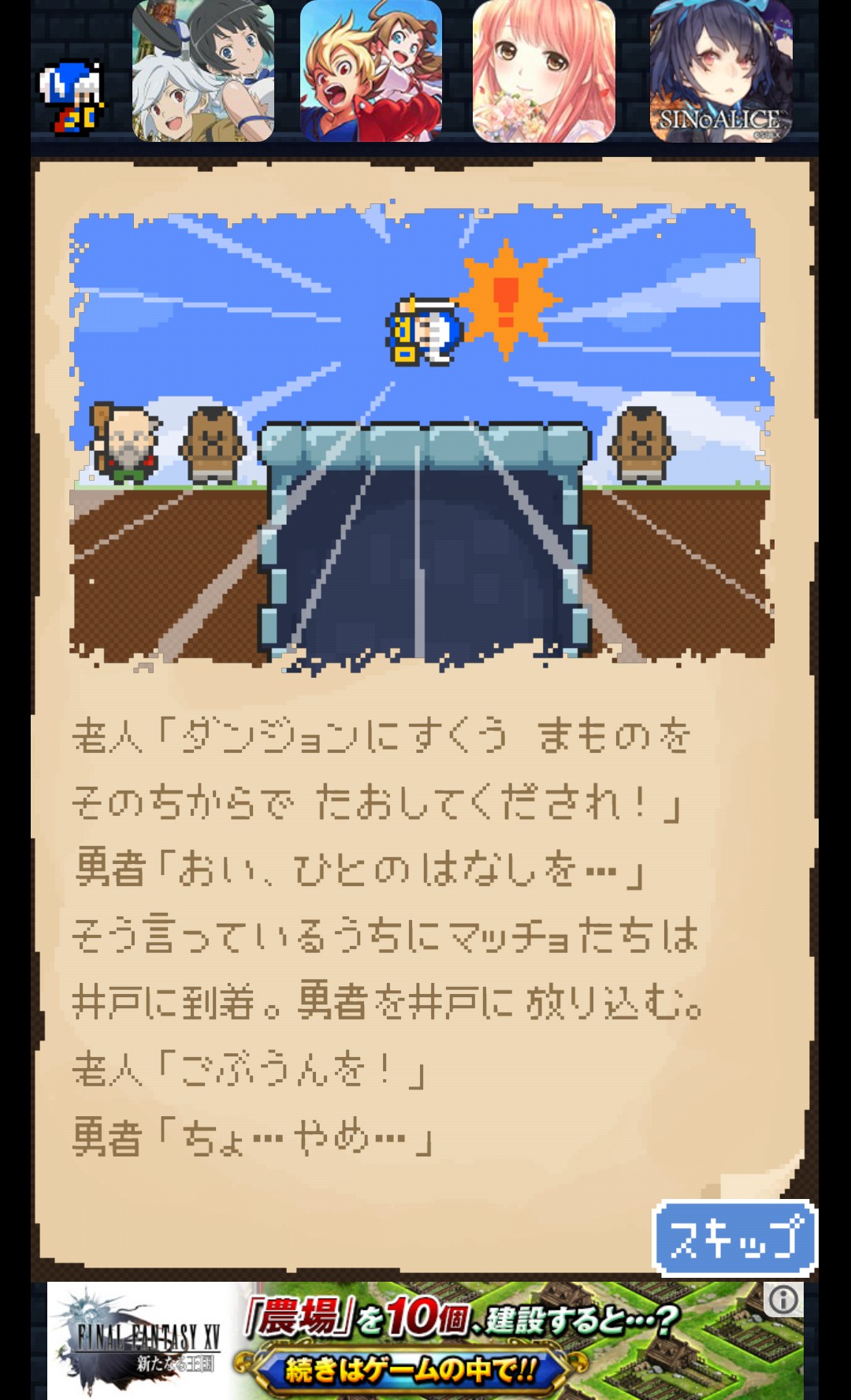Open the blond boy and girl ad tile
851x1400 pixels.
[370, 71]
